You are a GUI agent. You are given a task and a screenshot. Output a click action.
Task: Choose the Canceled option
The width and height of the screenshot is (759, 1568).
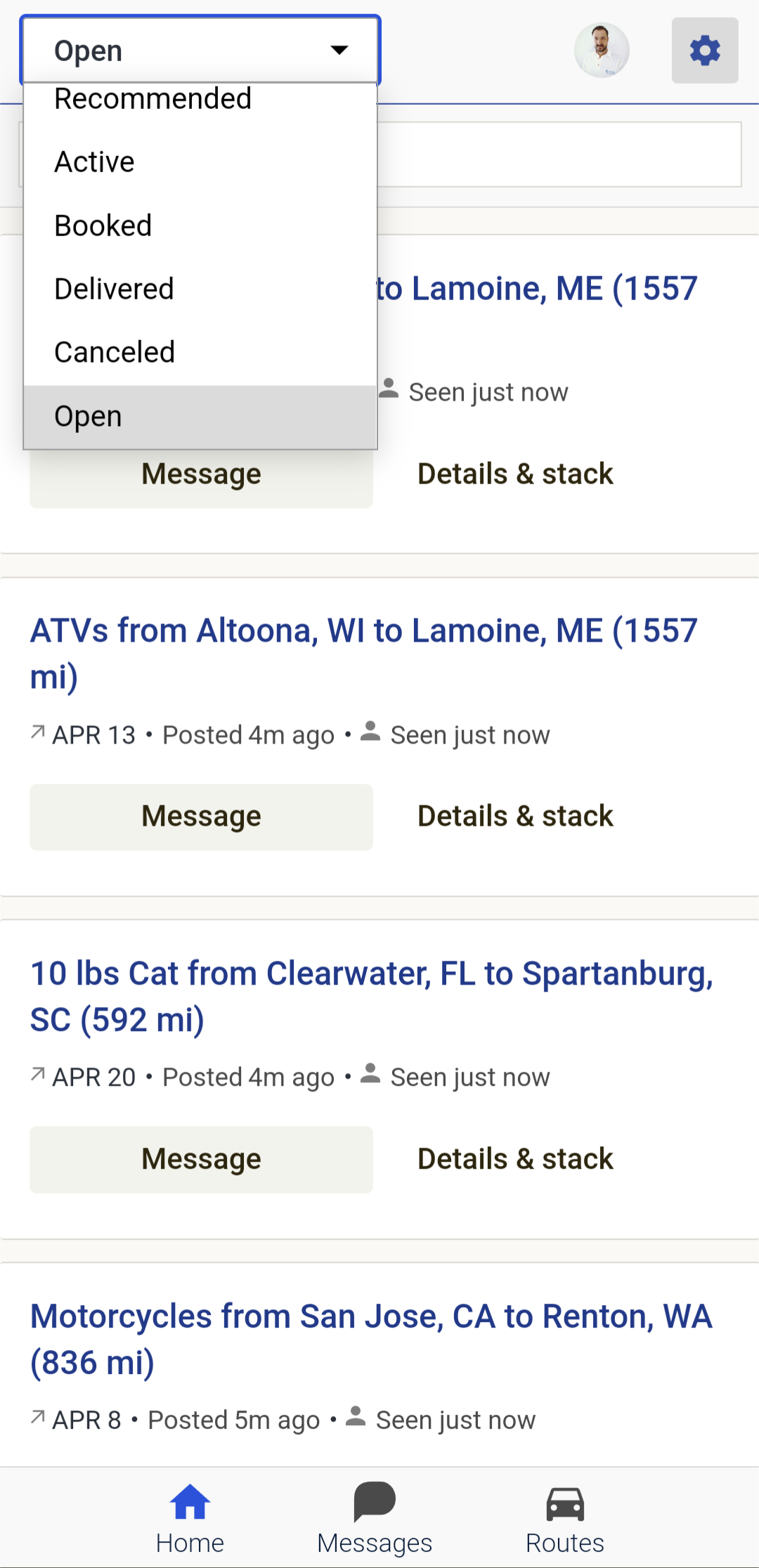[x=200, y=352]
